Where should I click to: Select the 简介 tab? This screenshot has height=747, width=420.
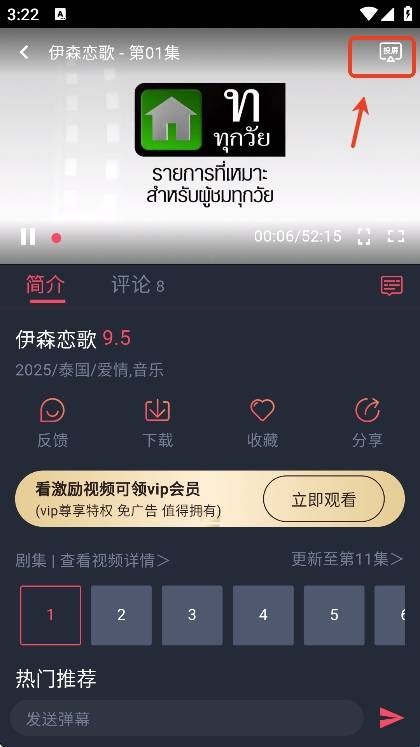click(x=45, y=285)
